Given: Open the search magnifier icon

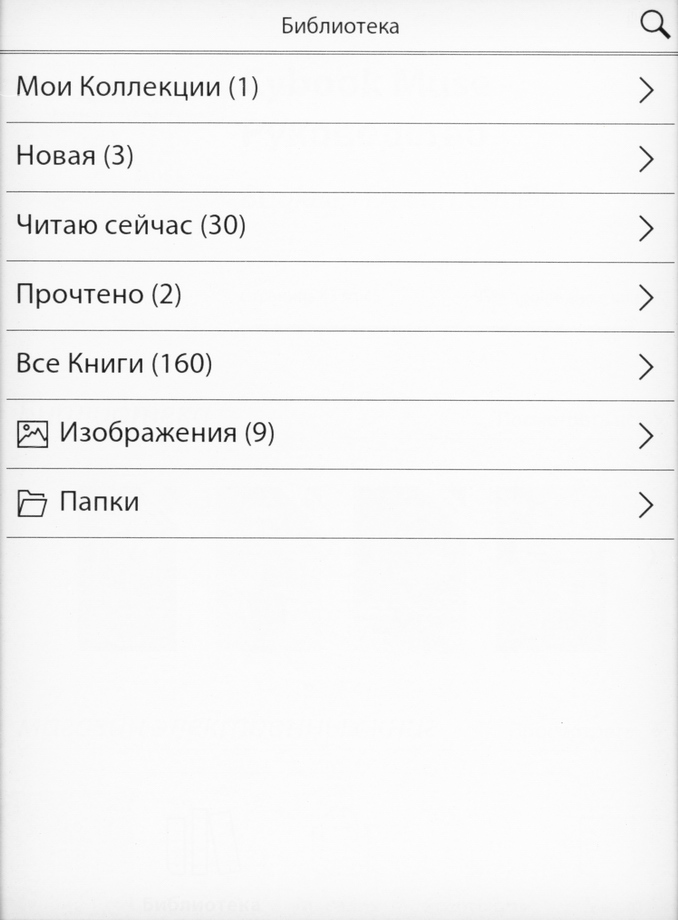Looking at the screenshot, I should coord(655,26).
